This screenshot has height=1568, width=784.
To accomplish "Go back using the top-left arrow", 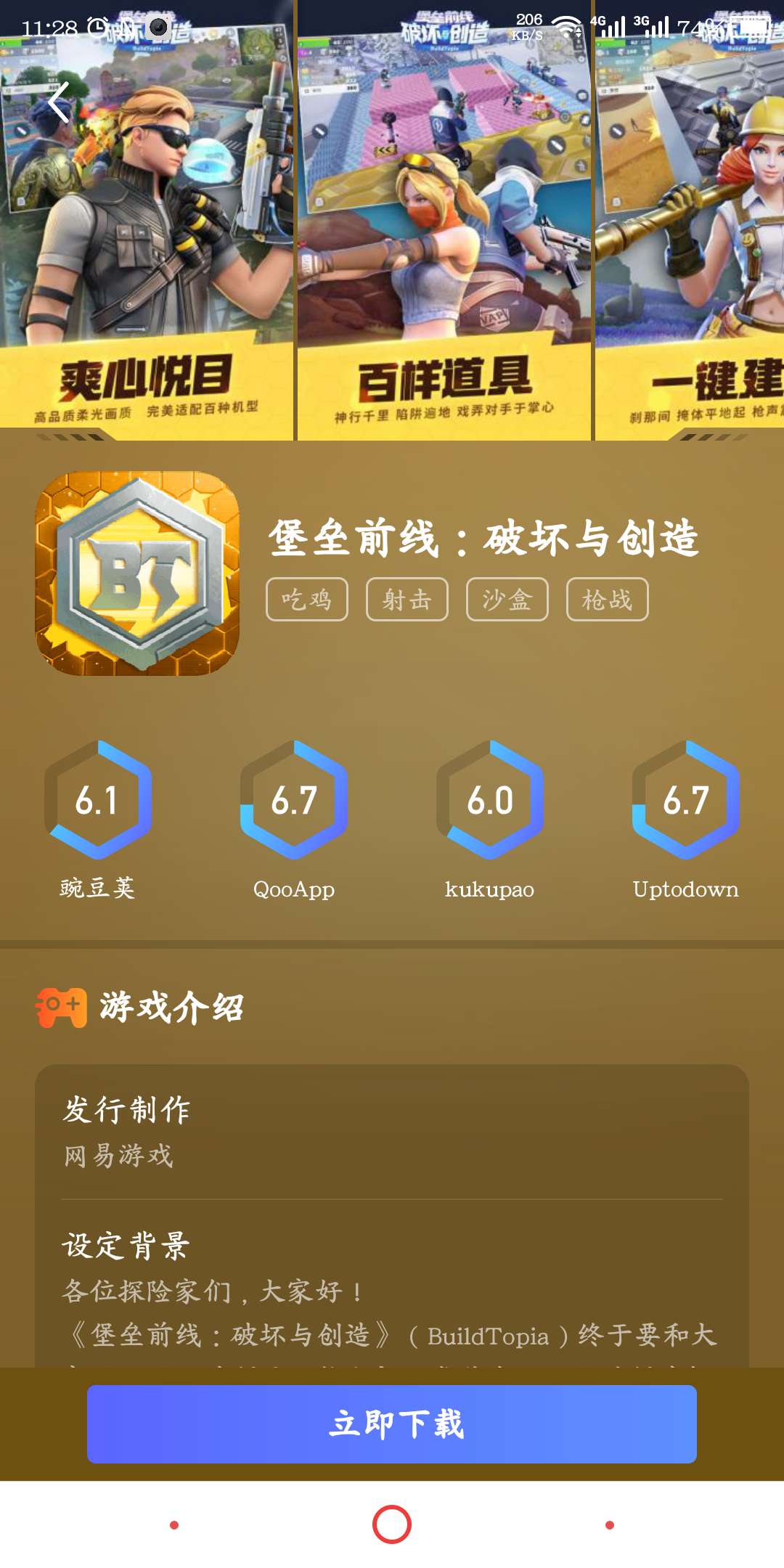I will click(58, 102).
